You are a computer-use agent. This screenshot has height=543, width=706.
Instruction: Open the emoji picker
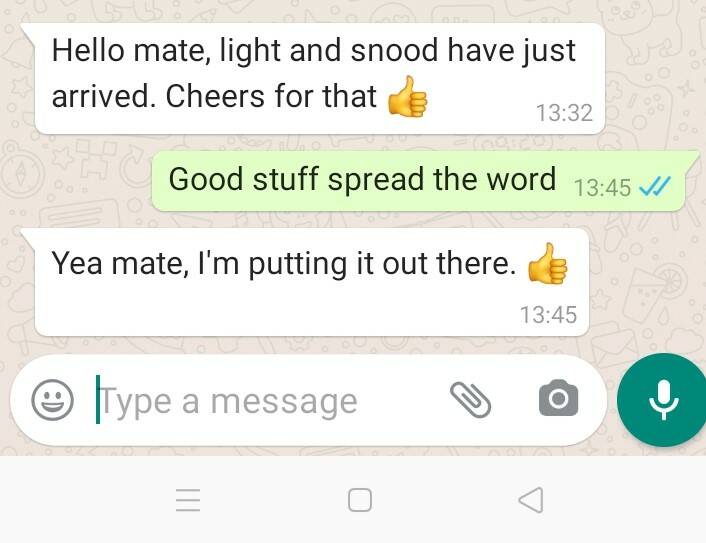[53, 401]
